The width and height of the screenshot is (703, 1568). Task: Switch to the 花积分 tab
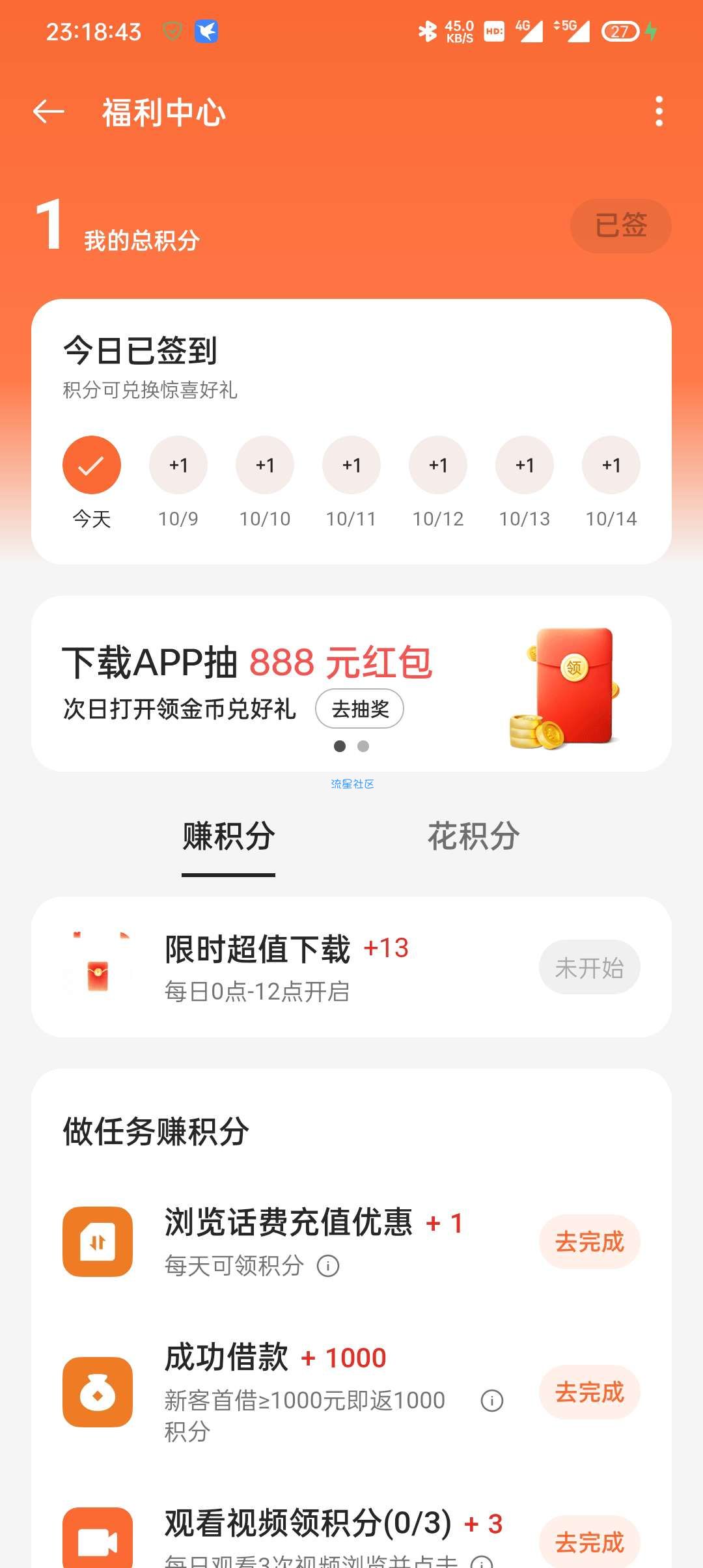tap(473, 837)
